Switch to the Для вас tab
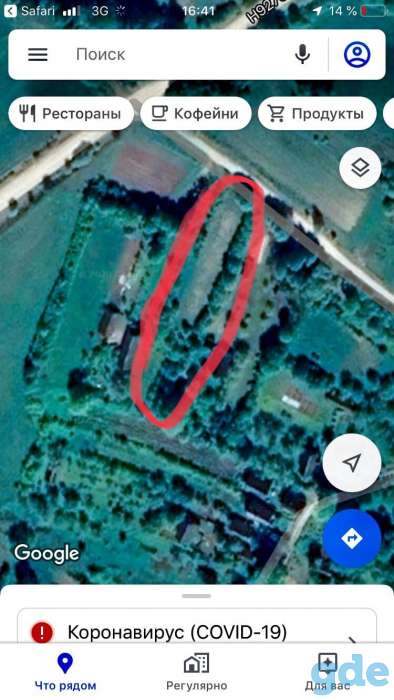The width and height of the screenshot is (394, 700). tap(327, 671)
